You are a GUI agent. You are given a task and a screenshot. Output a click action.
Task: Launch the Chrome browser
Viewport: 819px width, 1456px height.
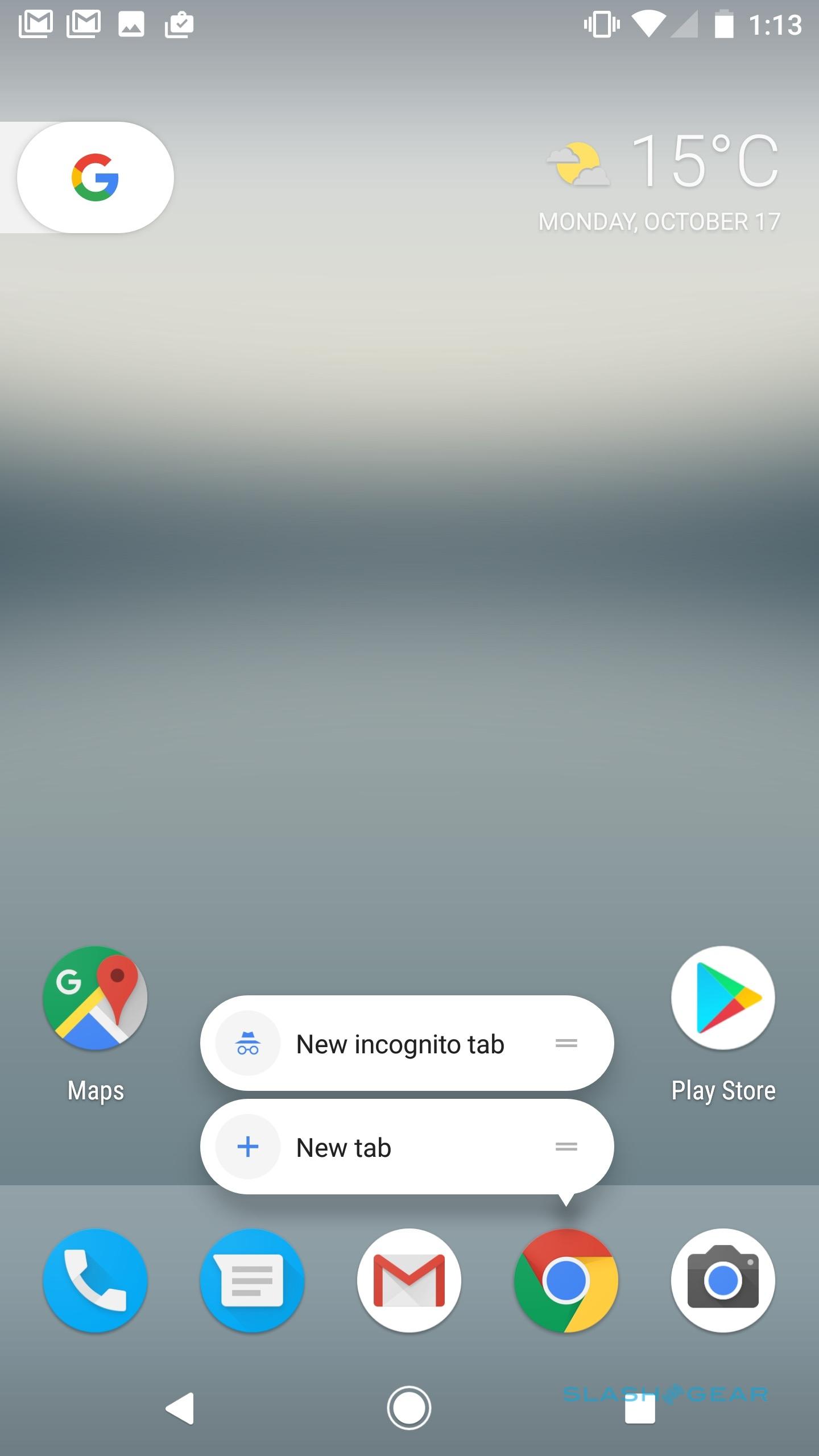click(566, 1281)
